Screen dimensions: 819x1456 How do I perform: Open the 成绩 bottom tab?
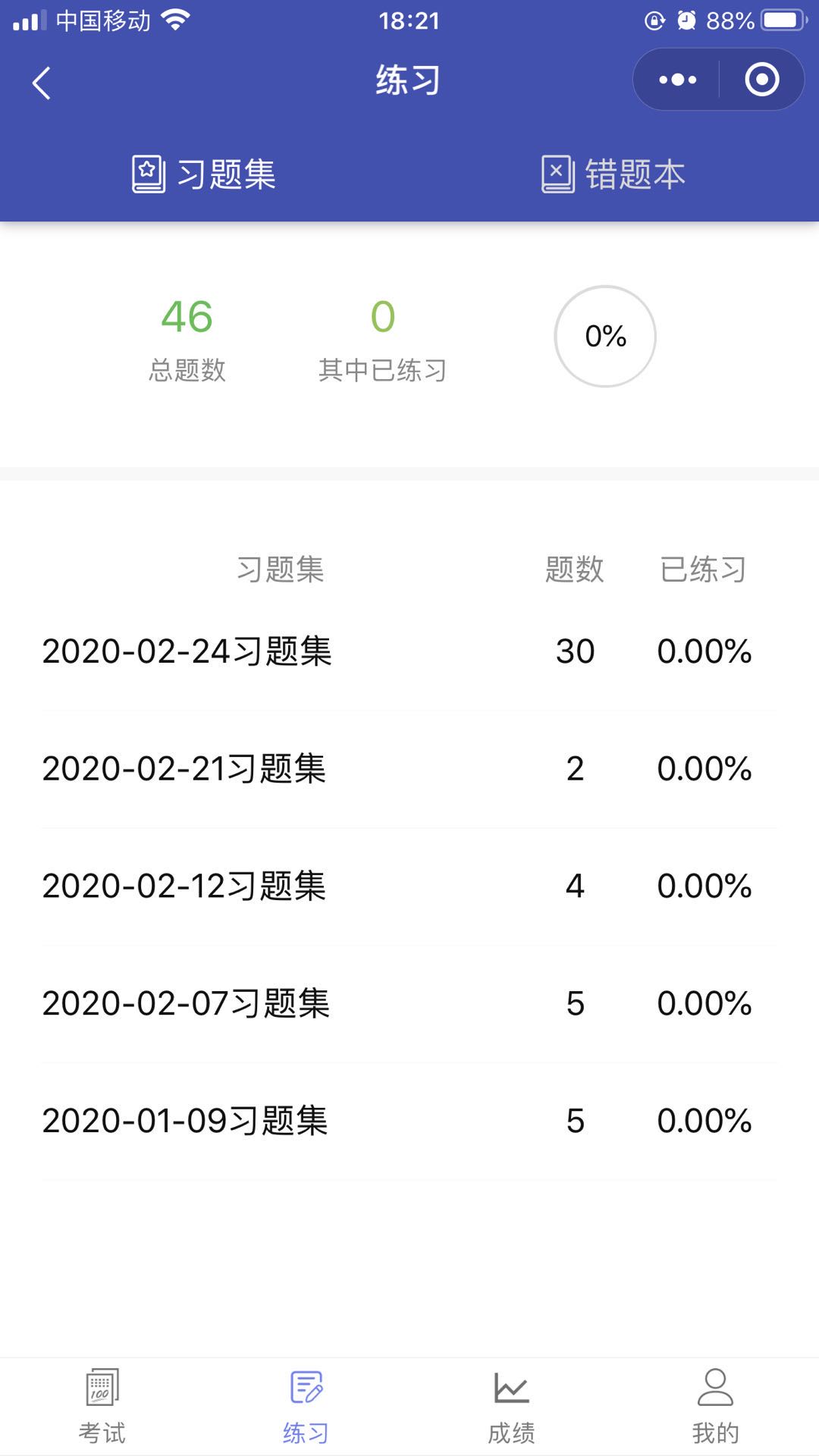click(x=511, y=1407)
